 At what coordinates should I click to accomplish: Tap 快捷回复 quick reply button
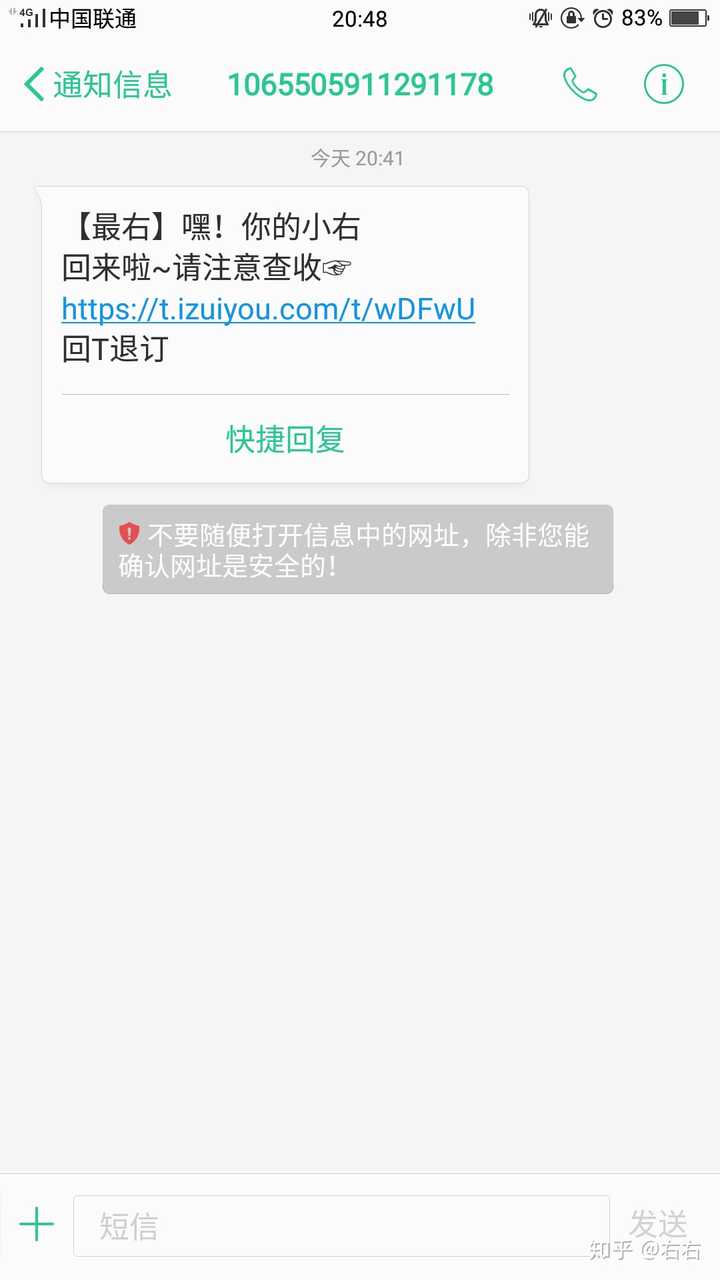285,439
